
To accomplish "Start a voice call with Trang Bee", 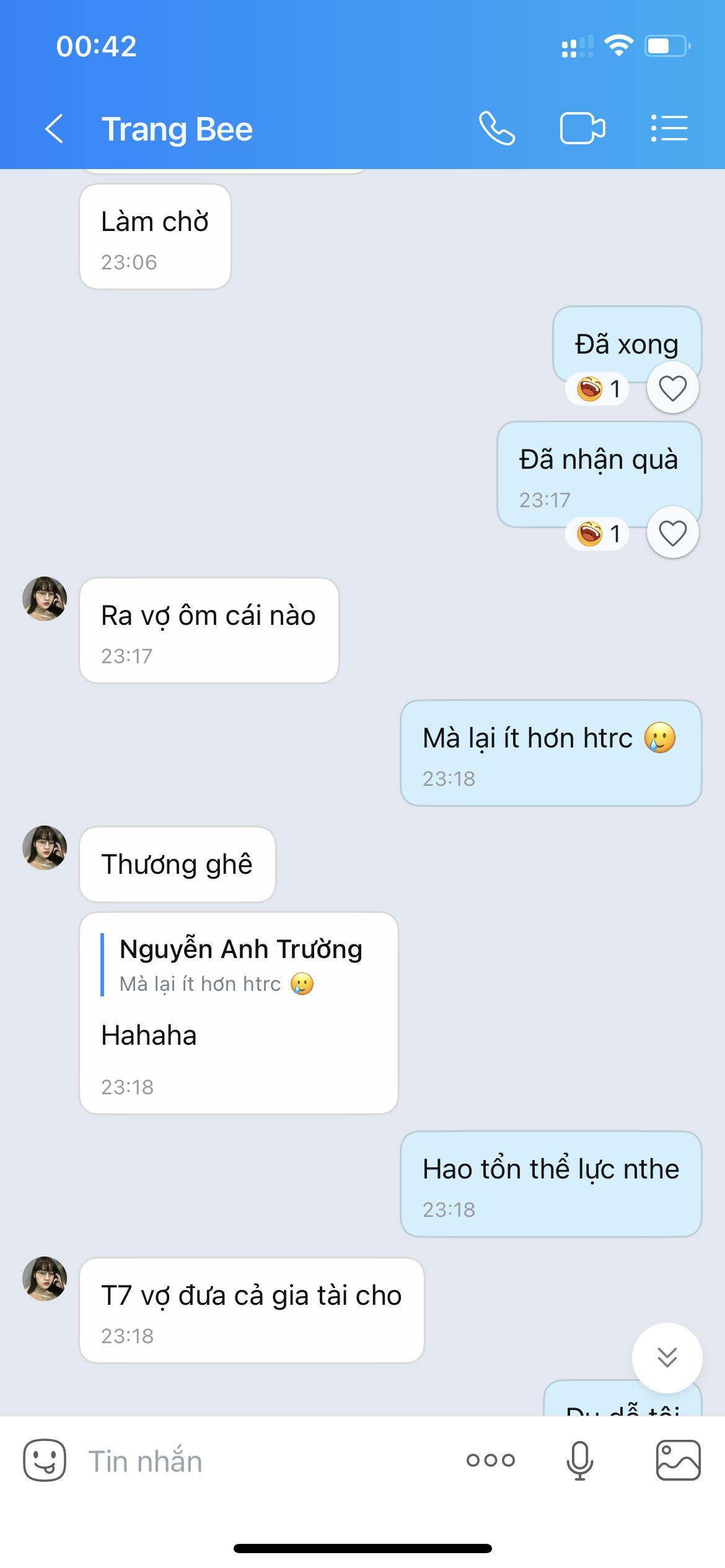I will [x=497, y=129].
